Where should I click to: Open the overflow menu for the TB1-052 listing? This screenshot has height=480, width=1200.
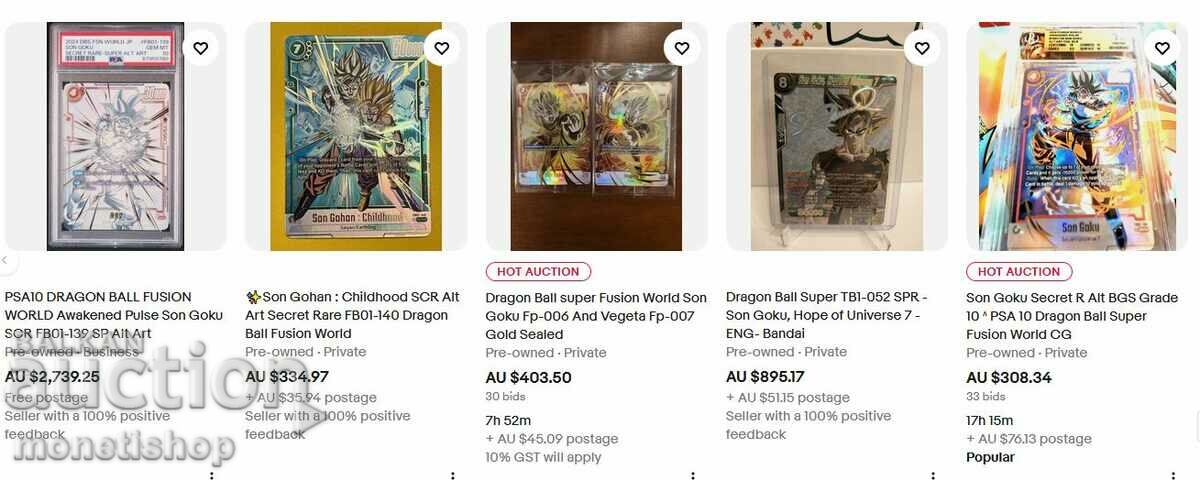pyautogui.click(x=933, y=475)
